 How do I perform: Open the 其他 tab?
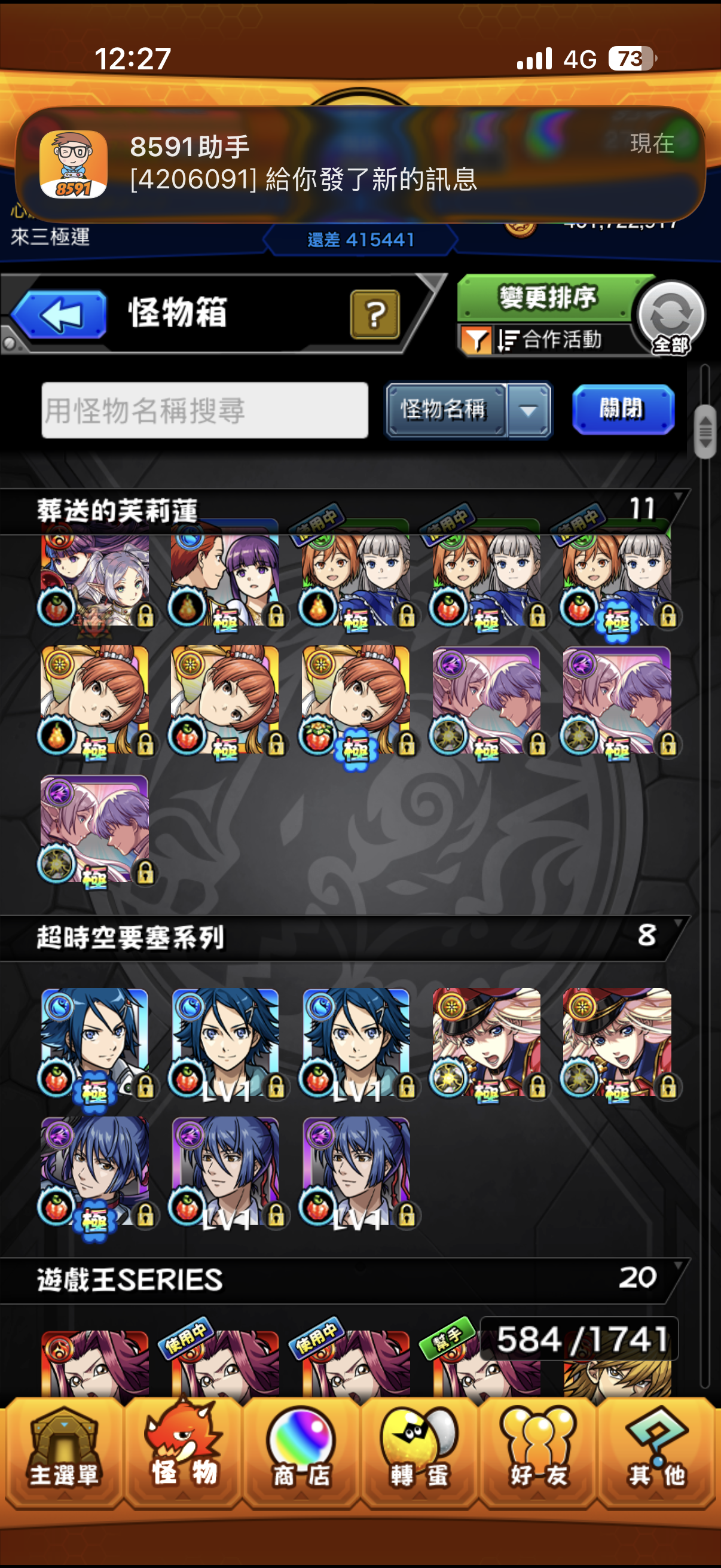[x=656, y=1452]
